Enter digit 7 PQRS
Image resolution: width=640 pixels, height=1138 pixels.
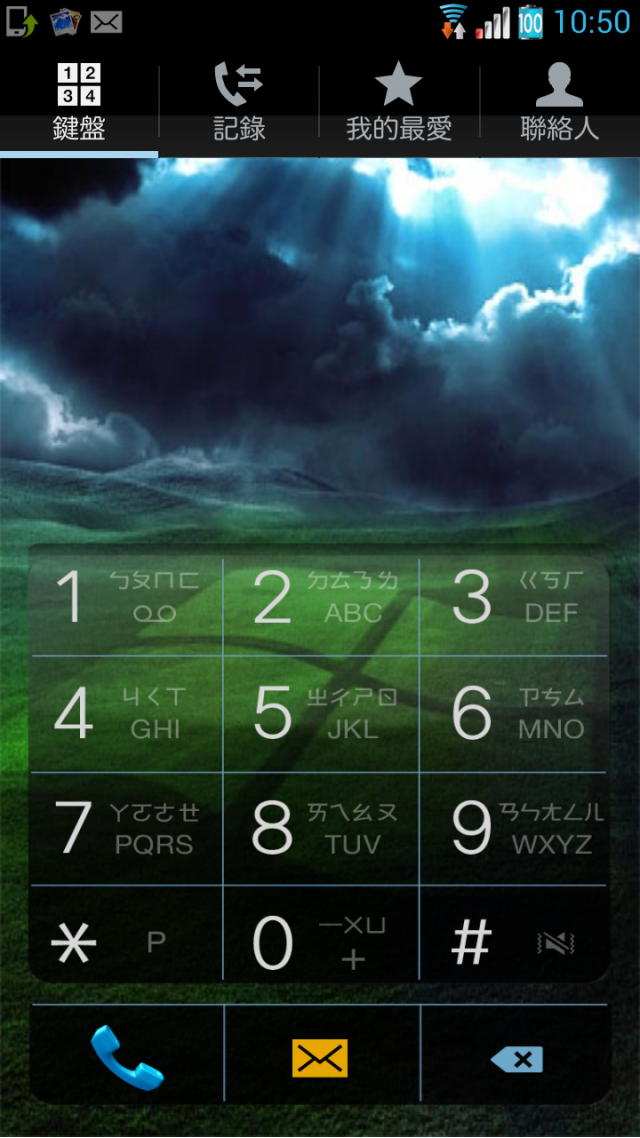(x=126, y=828)
